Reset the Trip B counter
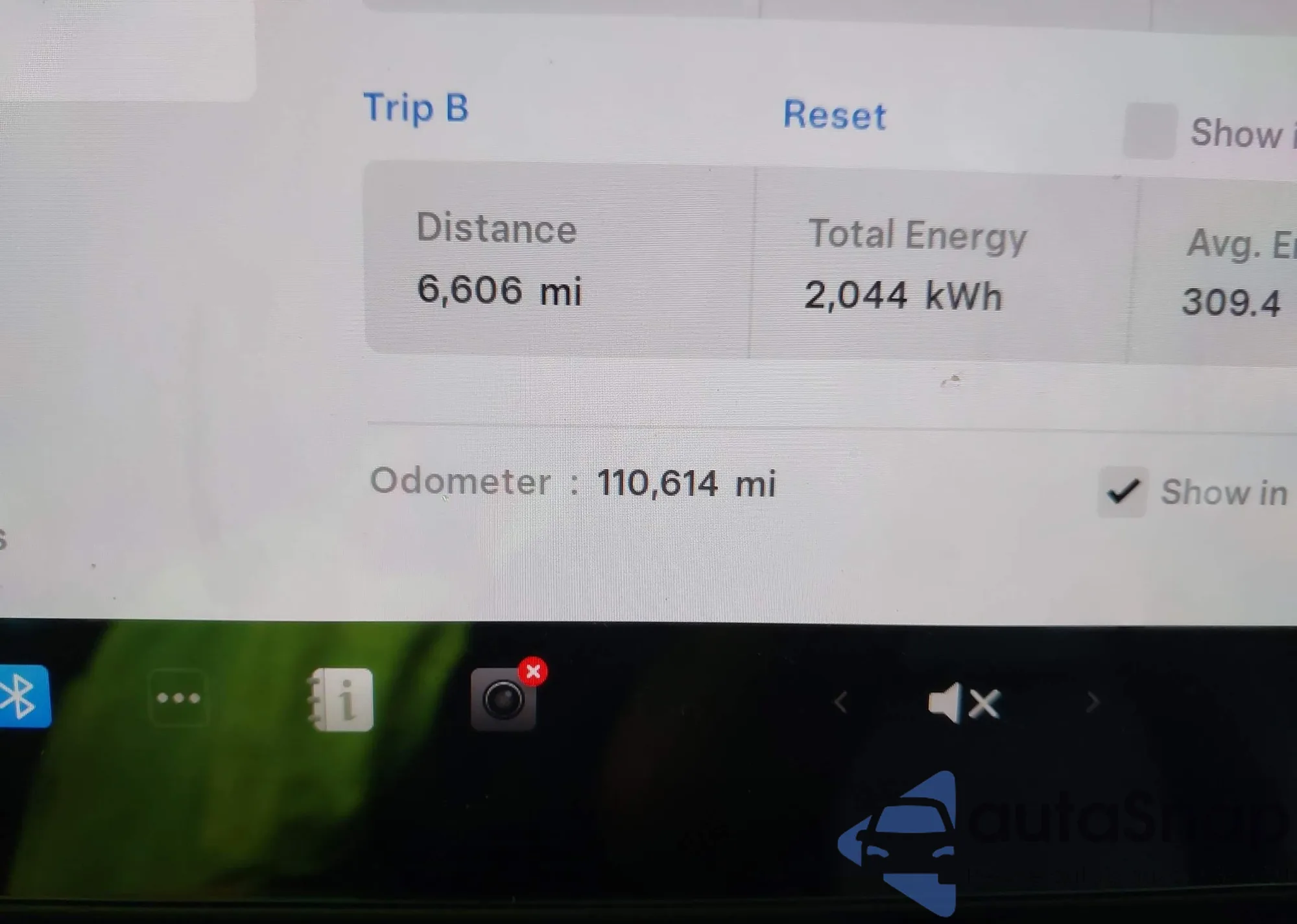 coord(834,115)
